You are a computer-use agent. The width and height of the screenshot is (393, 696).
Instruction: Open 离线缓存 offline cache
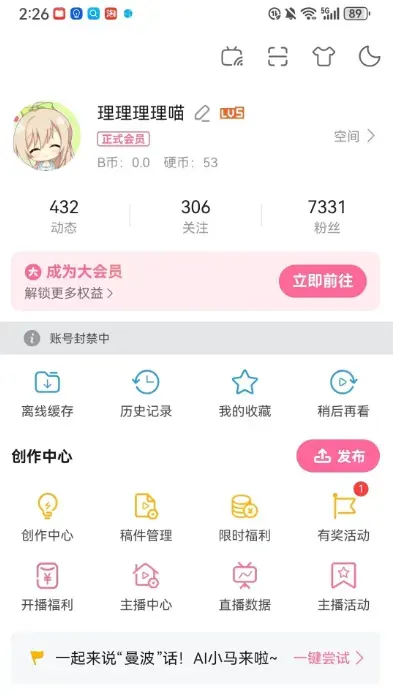[48, 394]
